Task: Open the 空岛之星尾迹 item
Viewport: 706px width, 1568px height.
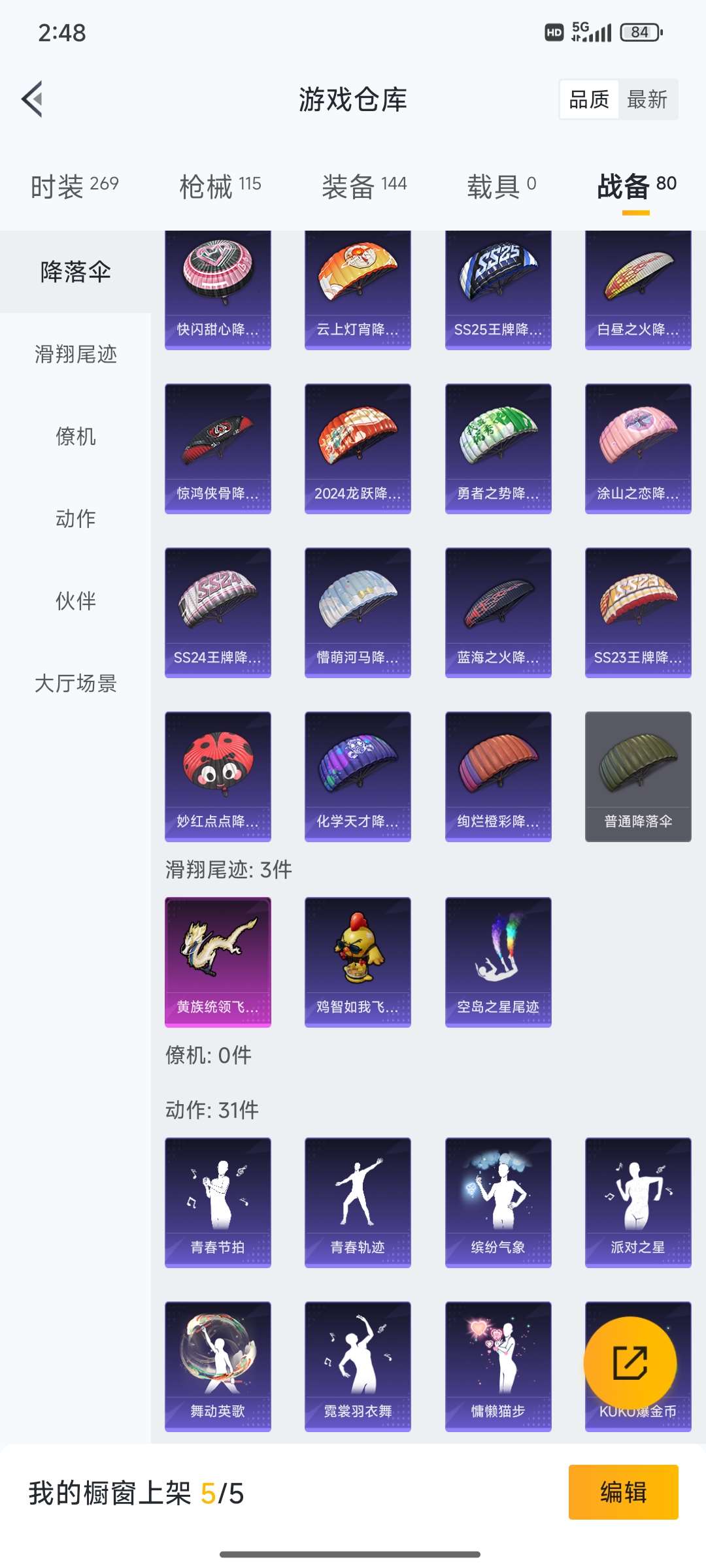Action: pos(498,962)
